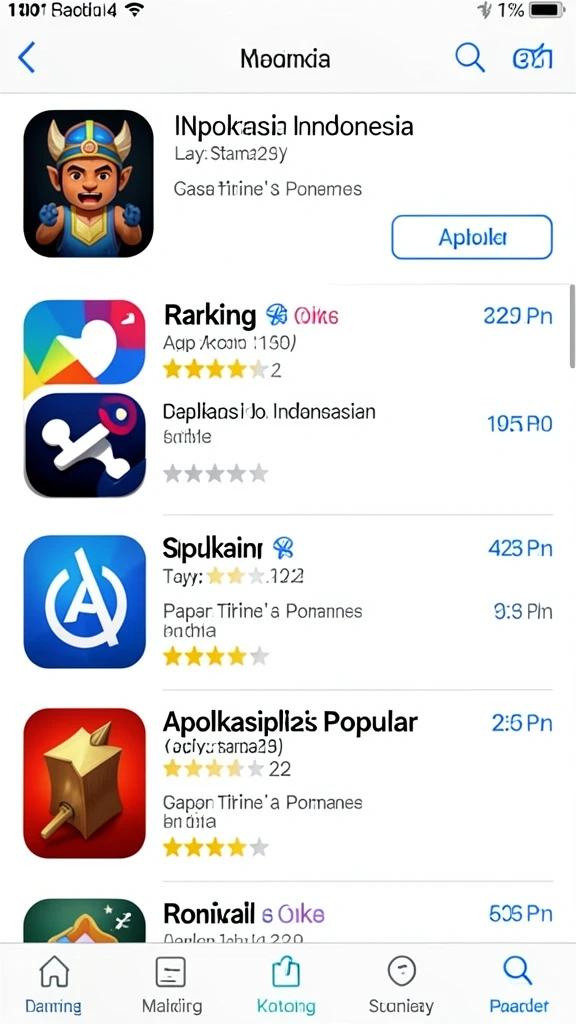Select the Kotoing tab
Screen dimensions: 576x1024
click(286, 984)
